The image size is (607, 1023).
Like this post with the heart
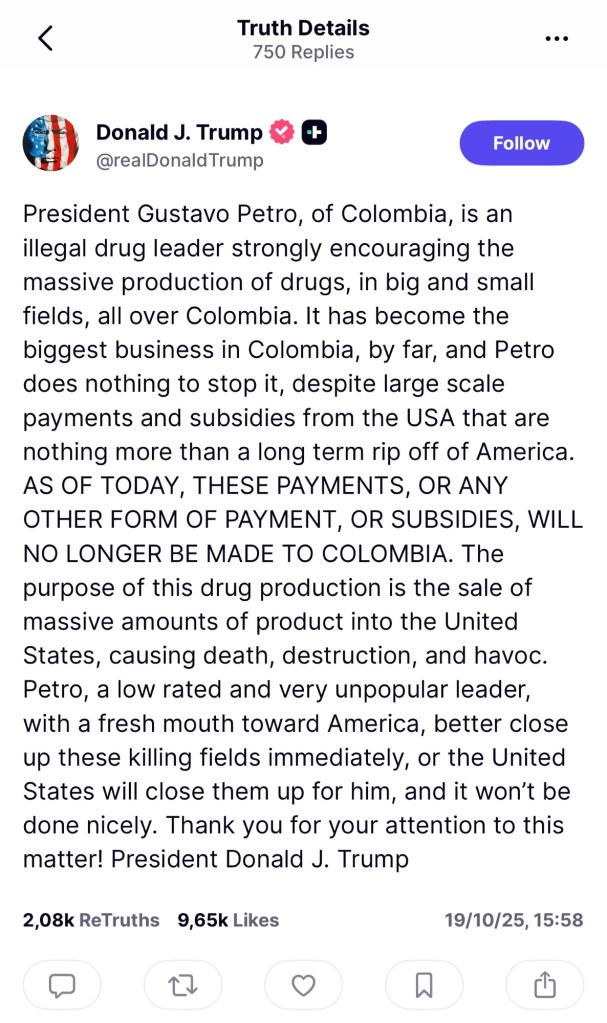(303, 986)
